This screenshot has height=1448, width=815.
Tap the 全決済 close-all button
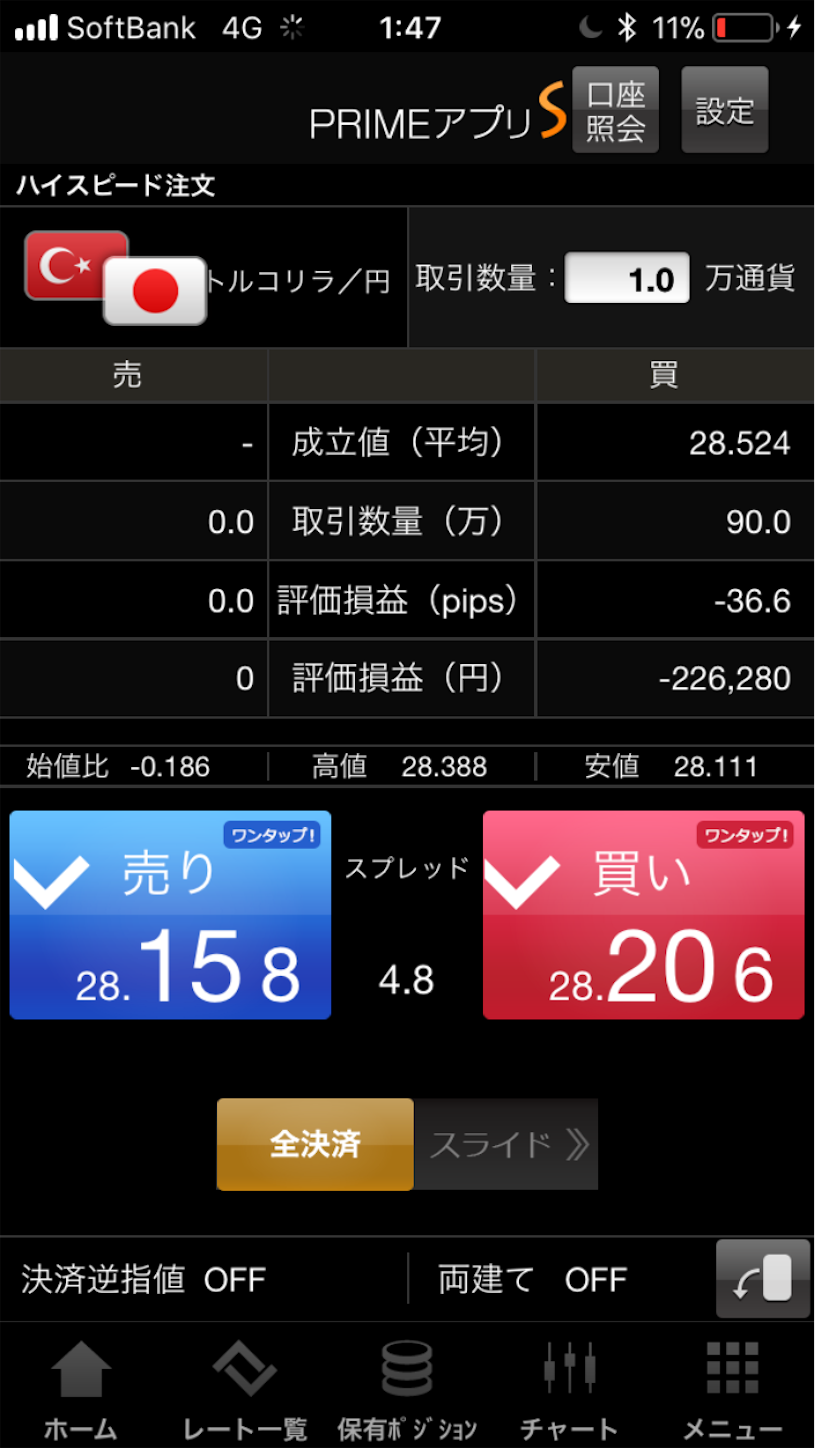pos(315,1145)
